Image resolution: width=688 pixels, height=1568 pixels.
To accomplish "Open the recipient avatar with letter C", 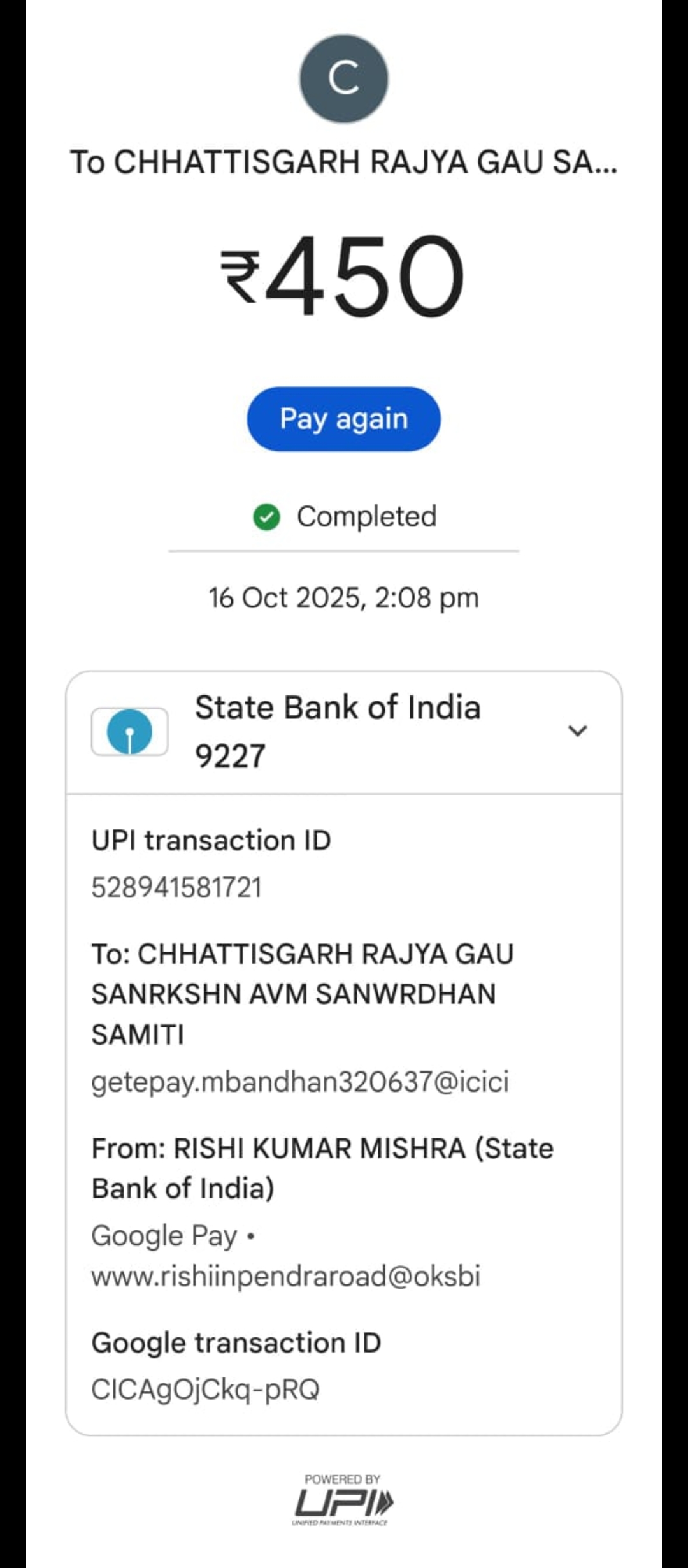I will pos(344,78).
